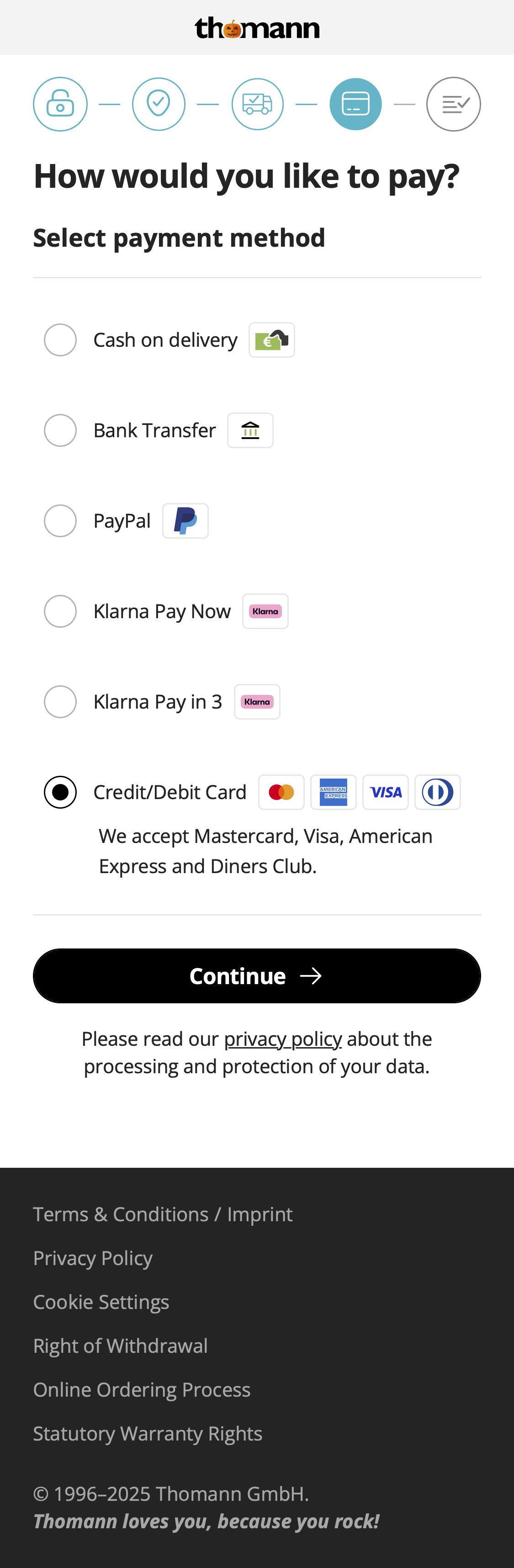The image size is (514, 1568).
Task: Tap the Thomann logo header
Action: point(256,28)
